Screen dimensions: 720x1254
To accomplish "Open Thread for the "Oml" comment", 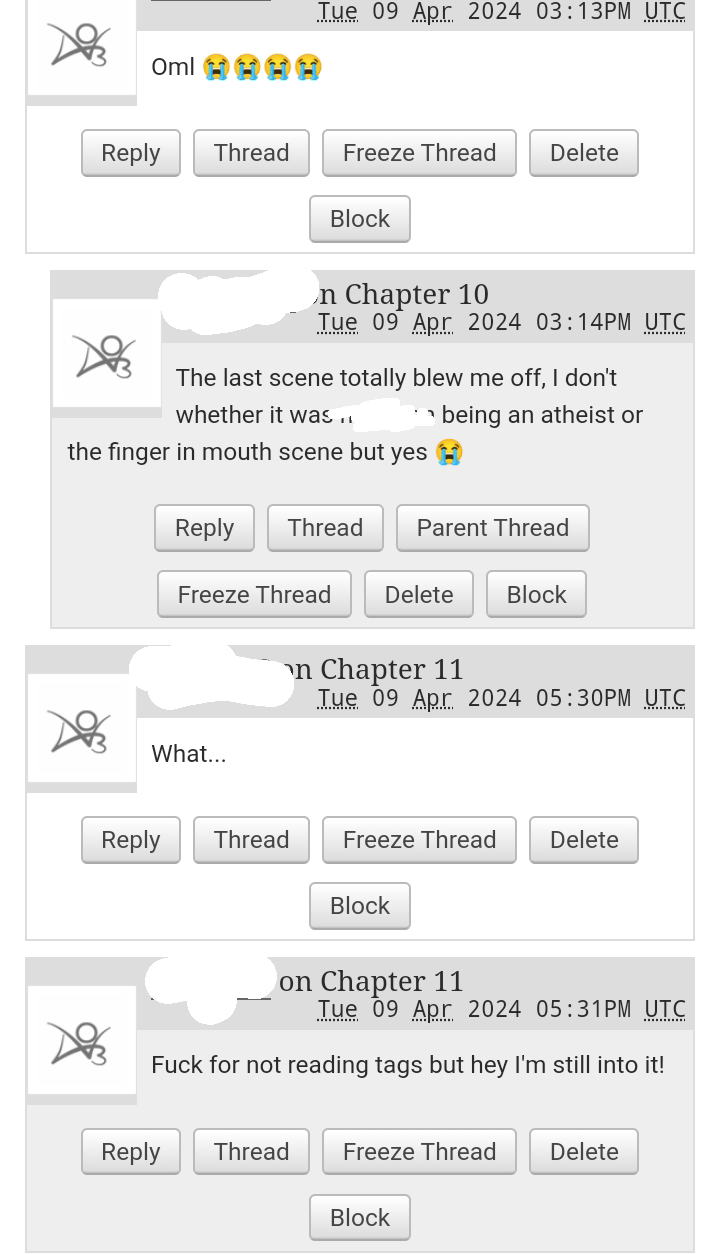I will coord(251,153).
